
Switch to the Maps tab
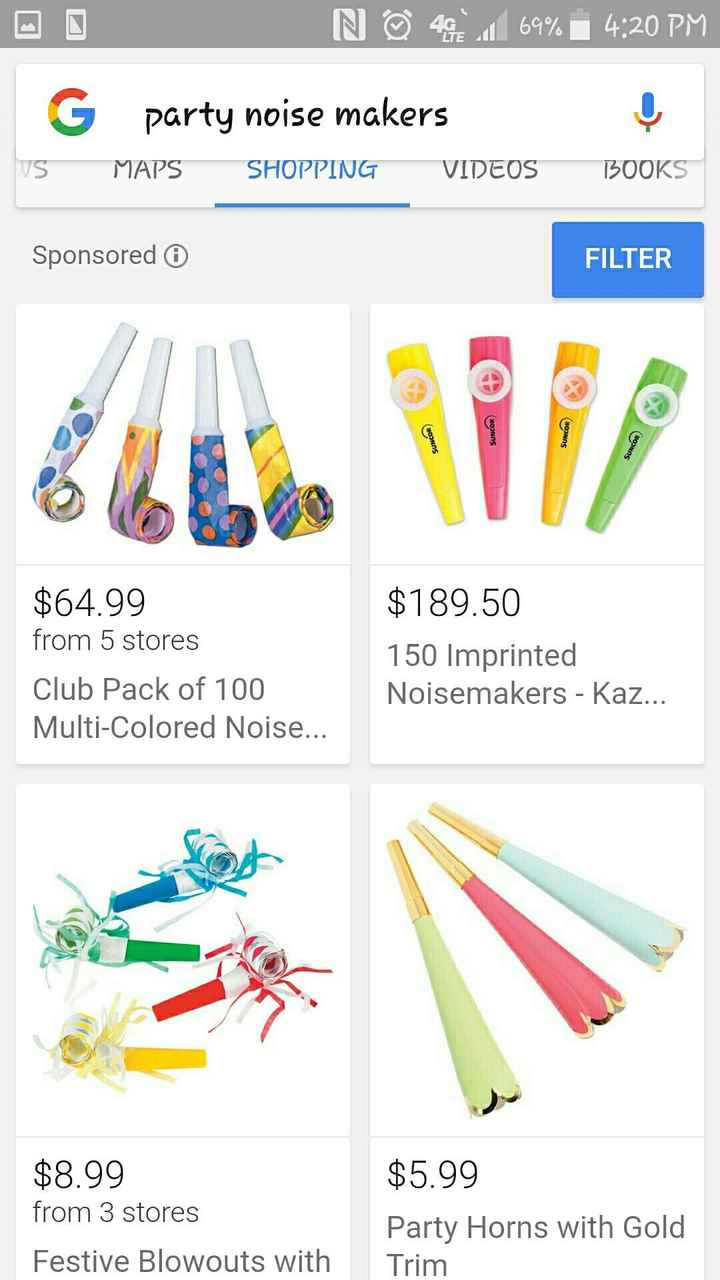tap(147, 170)
